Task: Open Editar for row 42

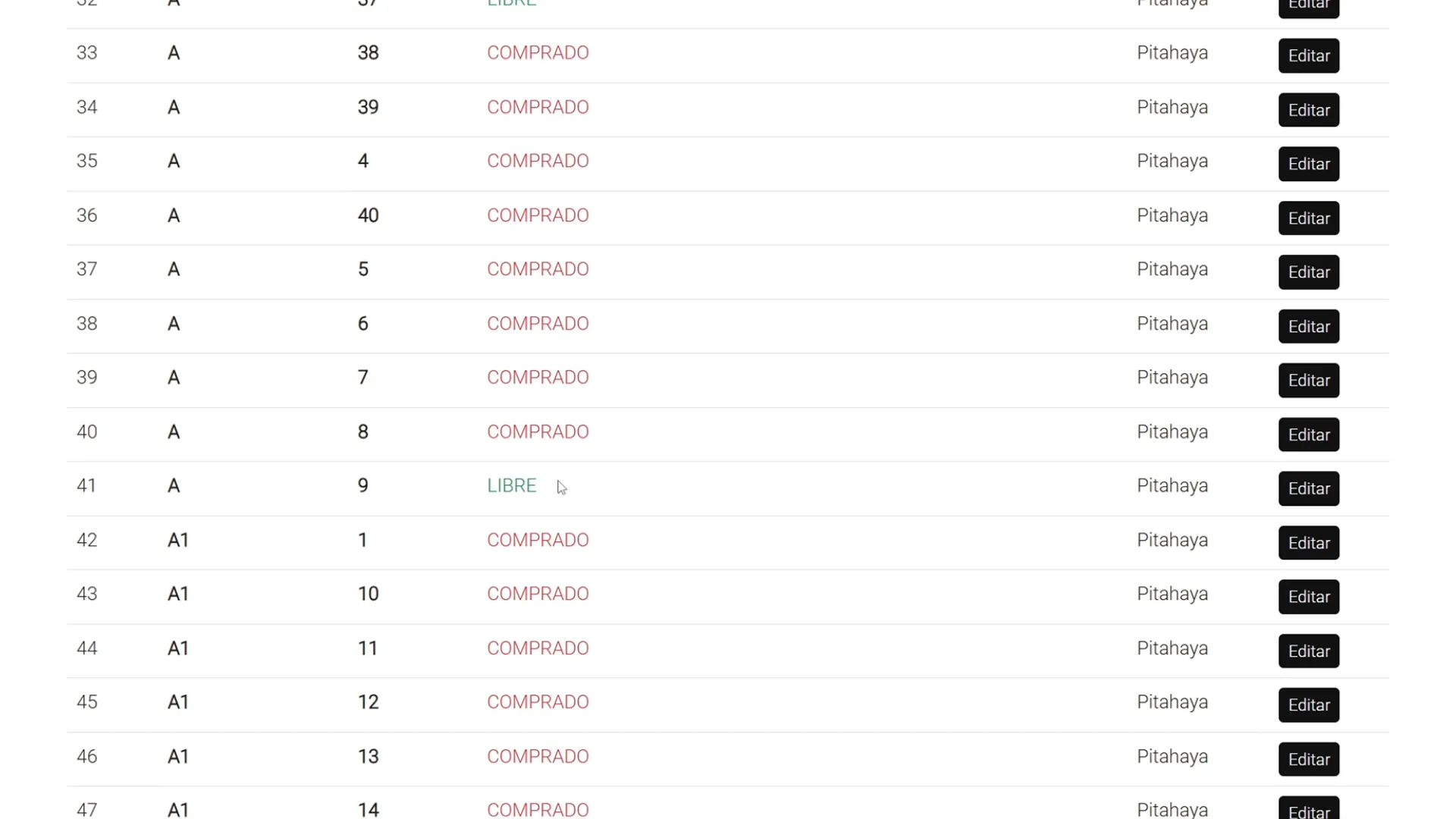Action: pyautogui.click(x=1308, y=544)
